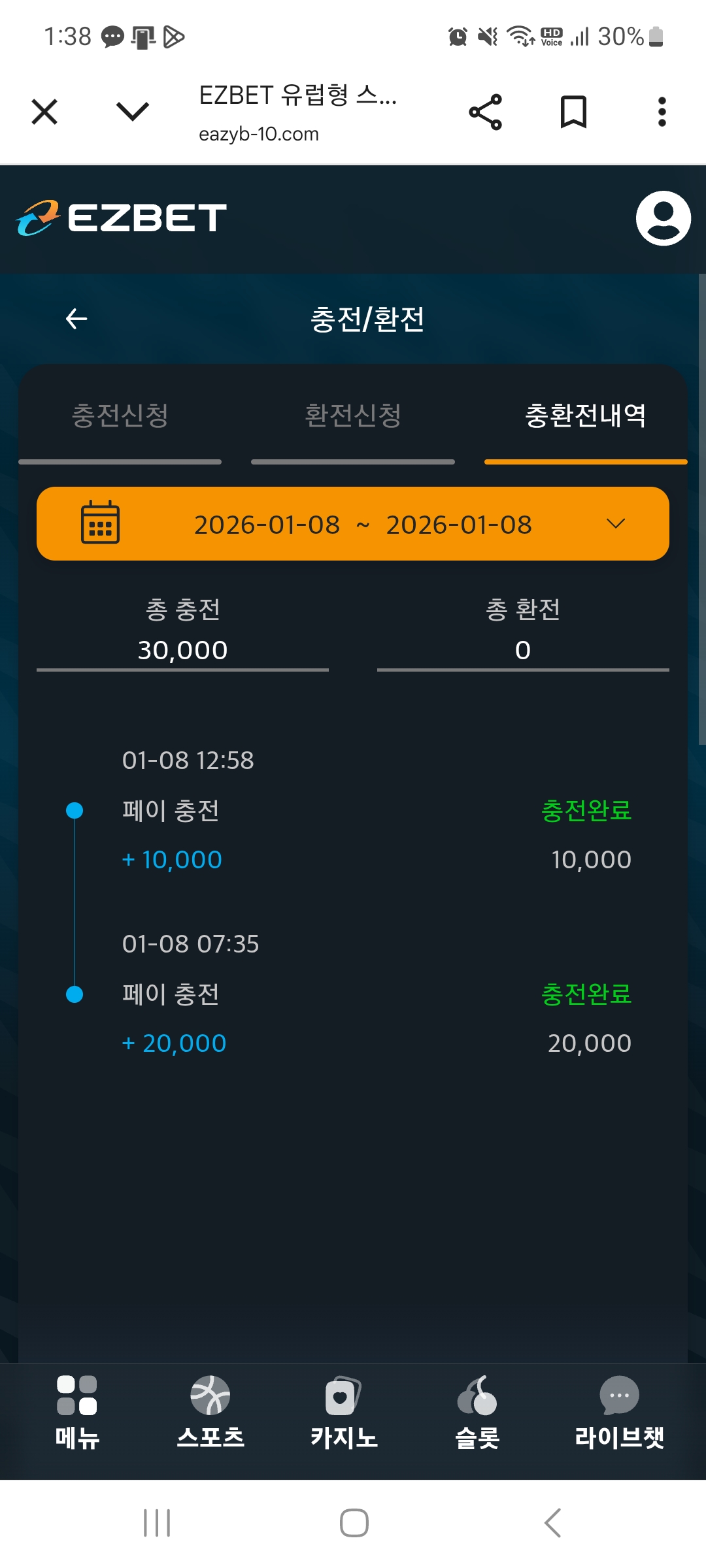Bookmark this web page
This screenshot has width=706, height=1568.
click(x=573, y=112)
